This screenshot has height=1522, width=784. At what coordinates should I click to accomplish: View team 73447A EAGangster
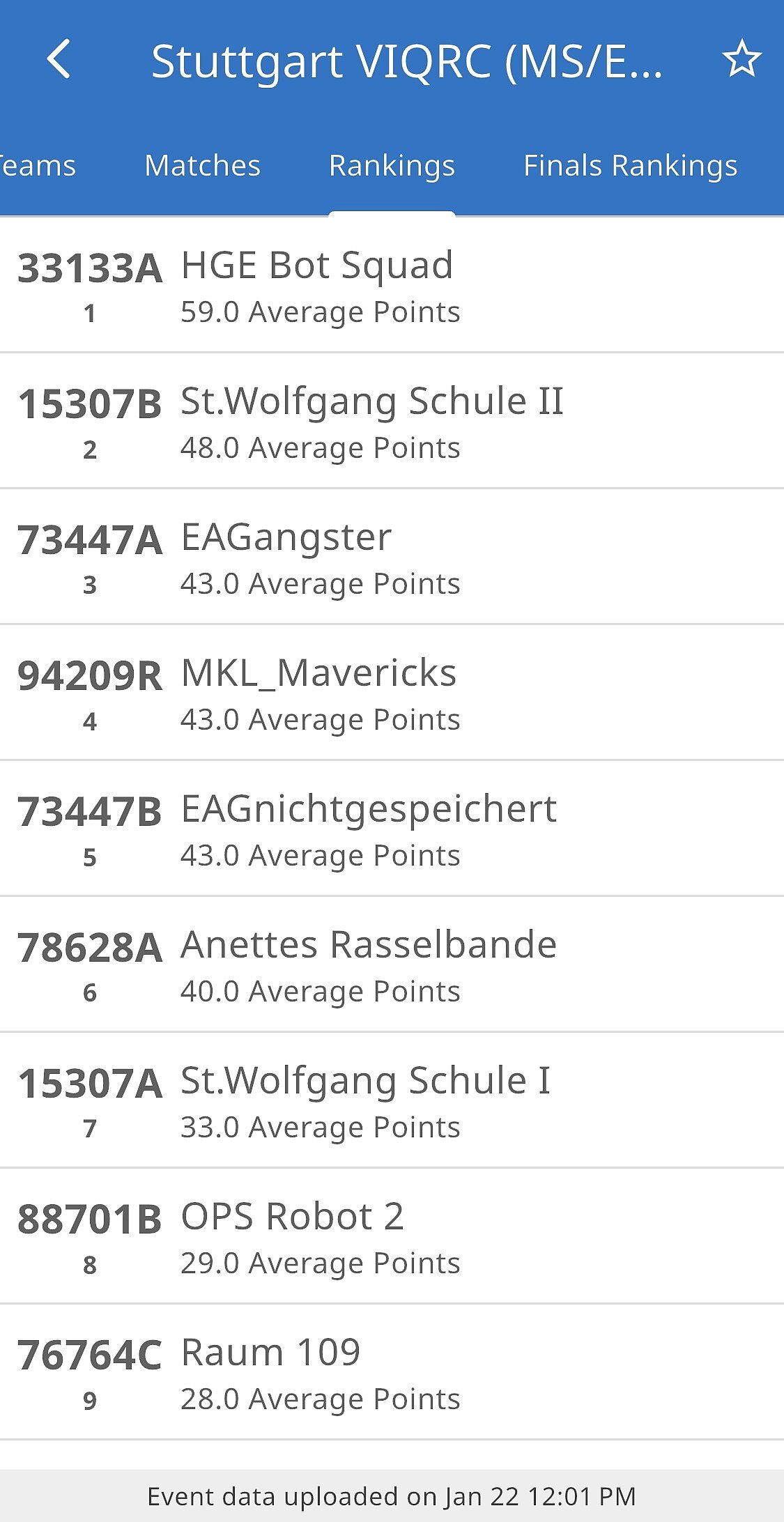click(x=392, y=557)
